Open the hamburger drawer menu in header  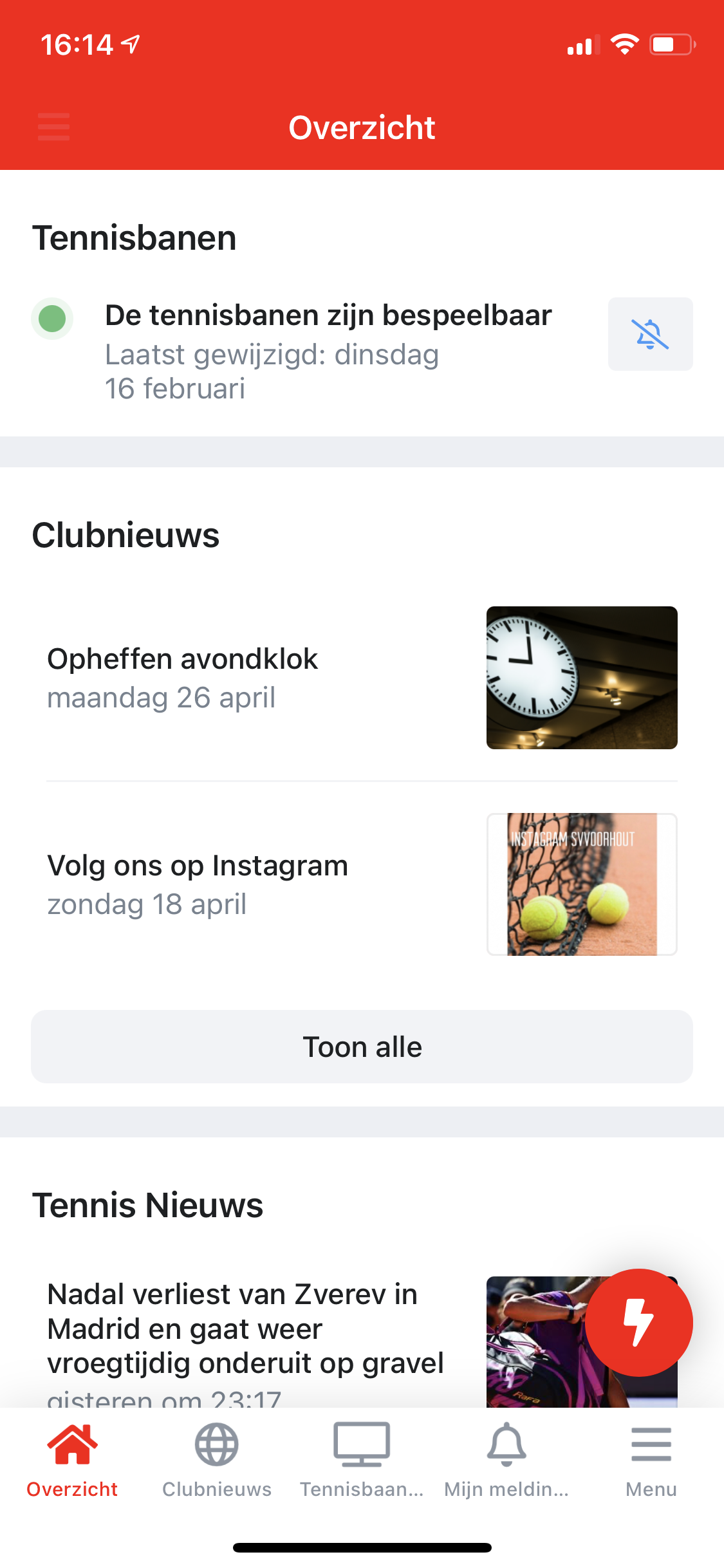pos(54,127)
